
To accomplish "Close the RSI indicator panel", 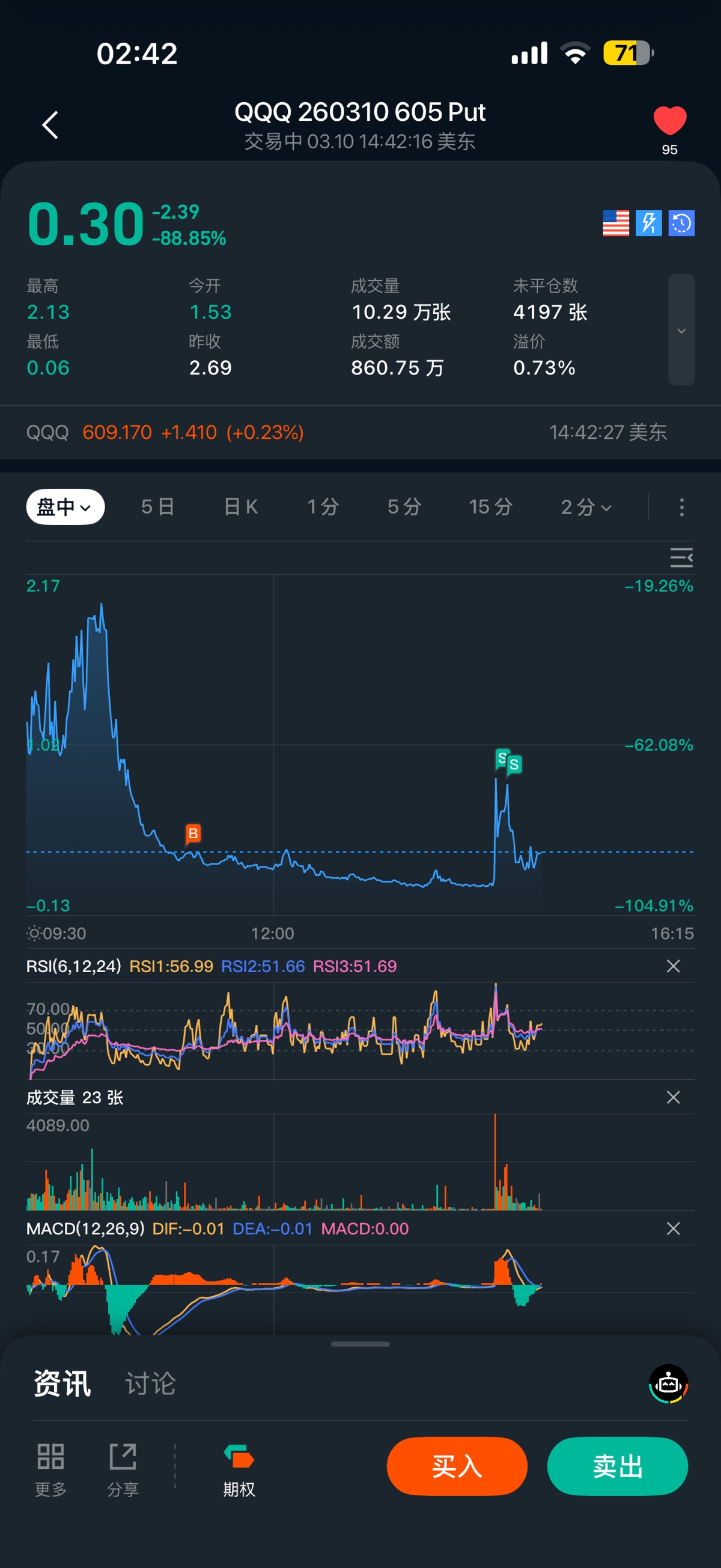I will (673, 966).
